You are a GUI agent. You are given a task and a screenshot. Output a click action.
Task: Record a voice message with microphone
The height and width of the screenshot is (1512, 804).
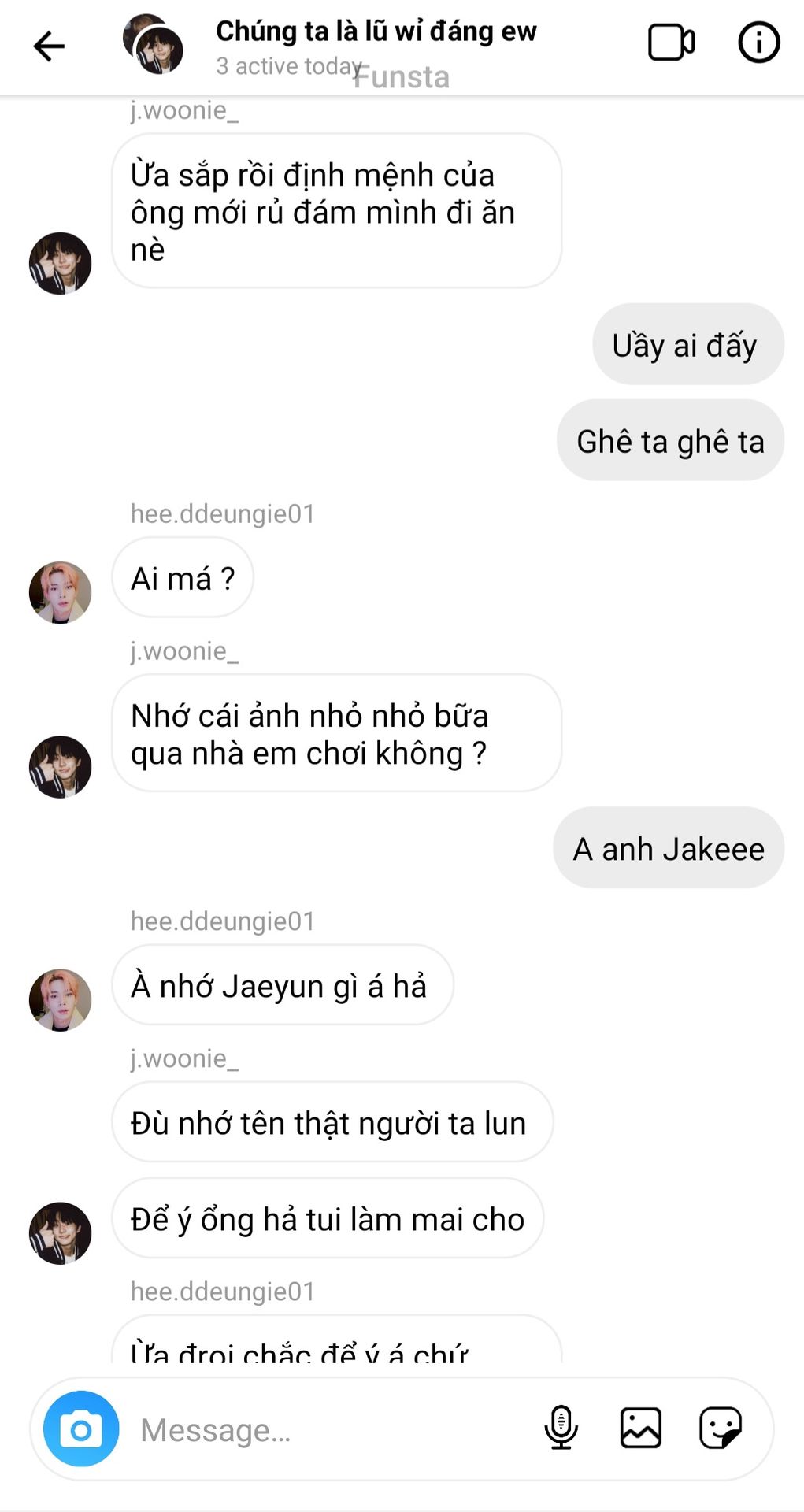[561, 1428]
